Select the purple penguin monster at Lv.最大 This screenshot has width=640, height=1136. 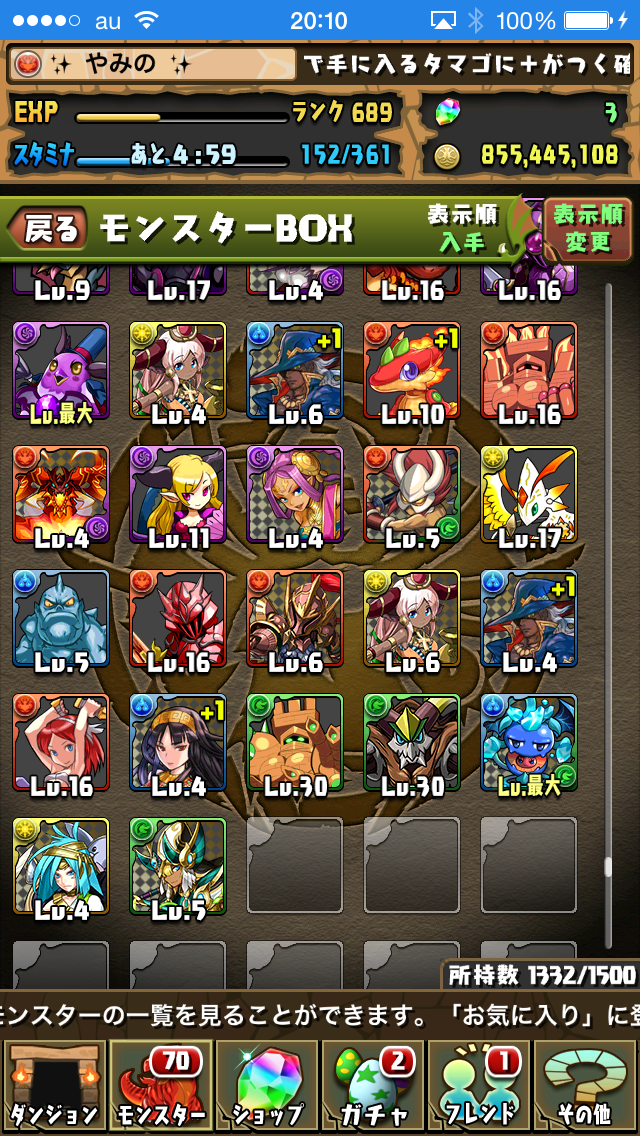(x=61, y=371)
